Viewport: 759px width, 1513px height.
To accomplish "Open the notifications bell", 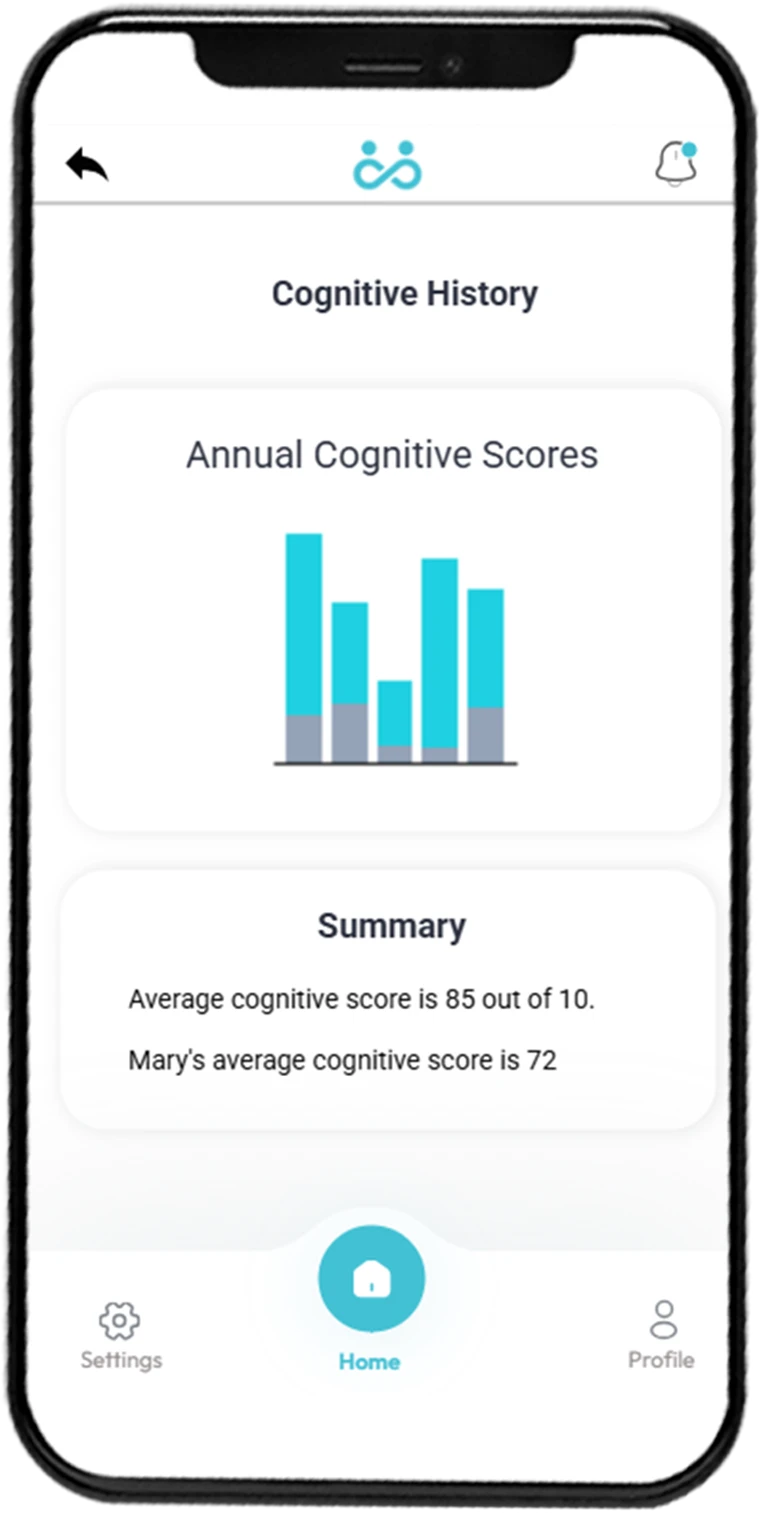I will (675, 164).
